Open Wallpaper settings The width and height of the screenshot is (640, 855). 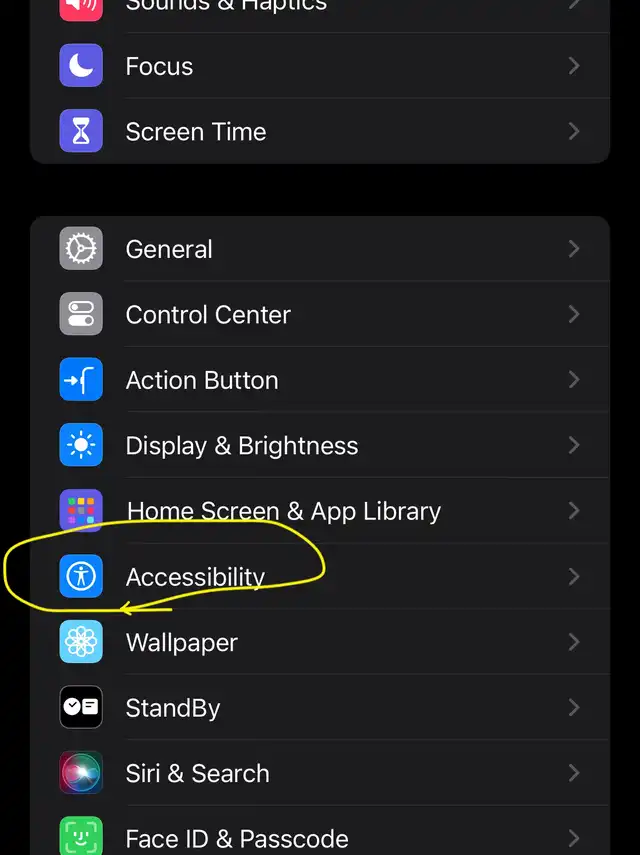[320, 642]
